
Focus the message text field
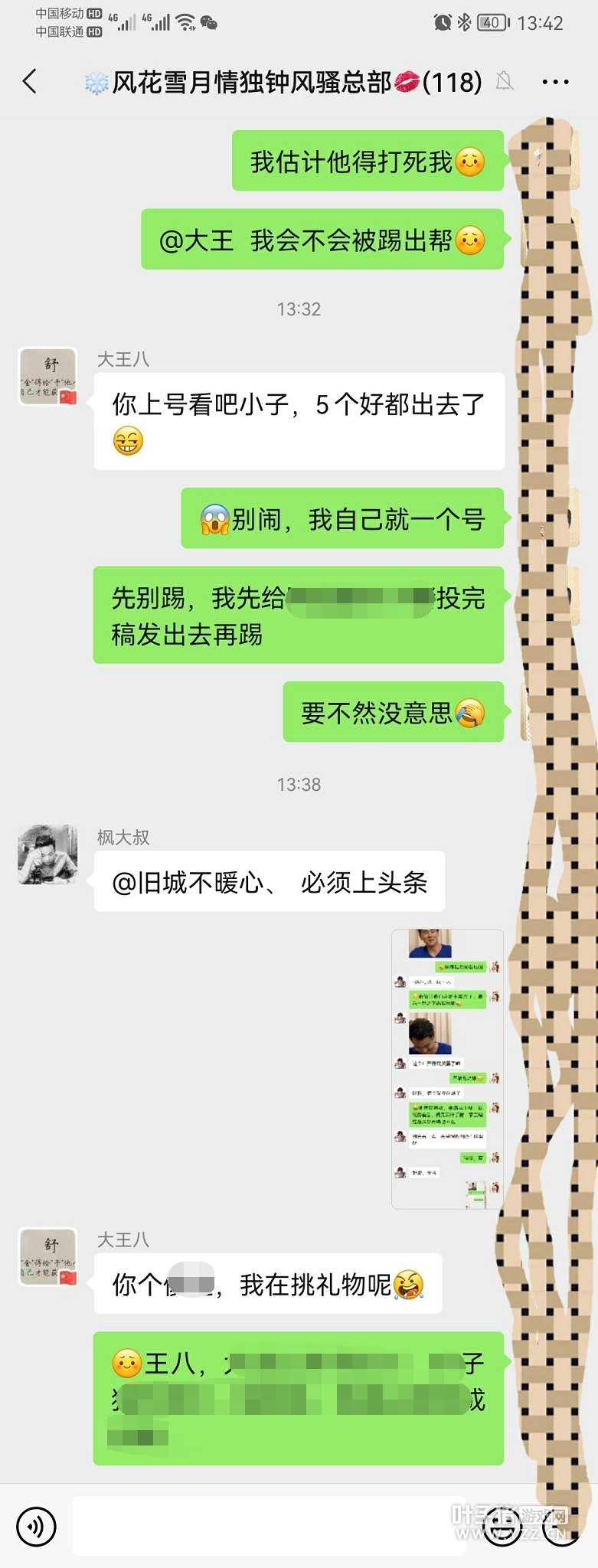pyautogui.click(x=268, y=1526)
